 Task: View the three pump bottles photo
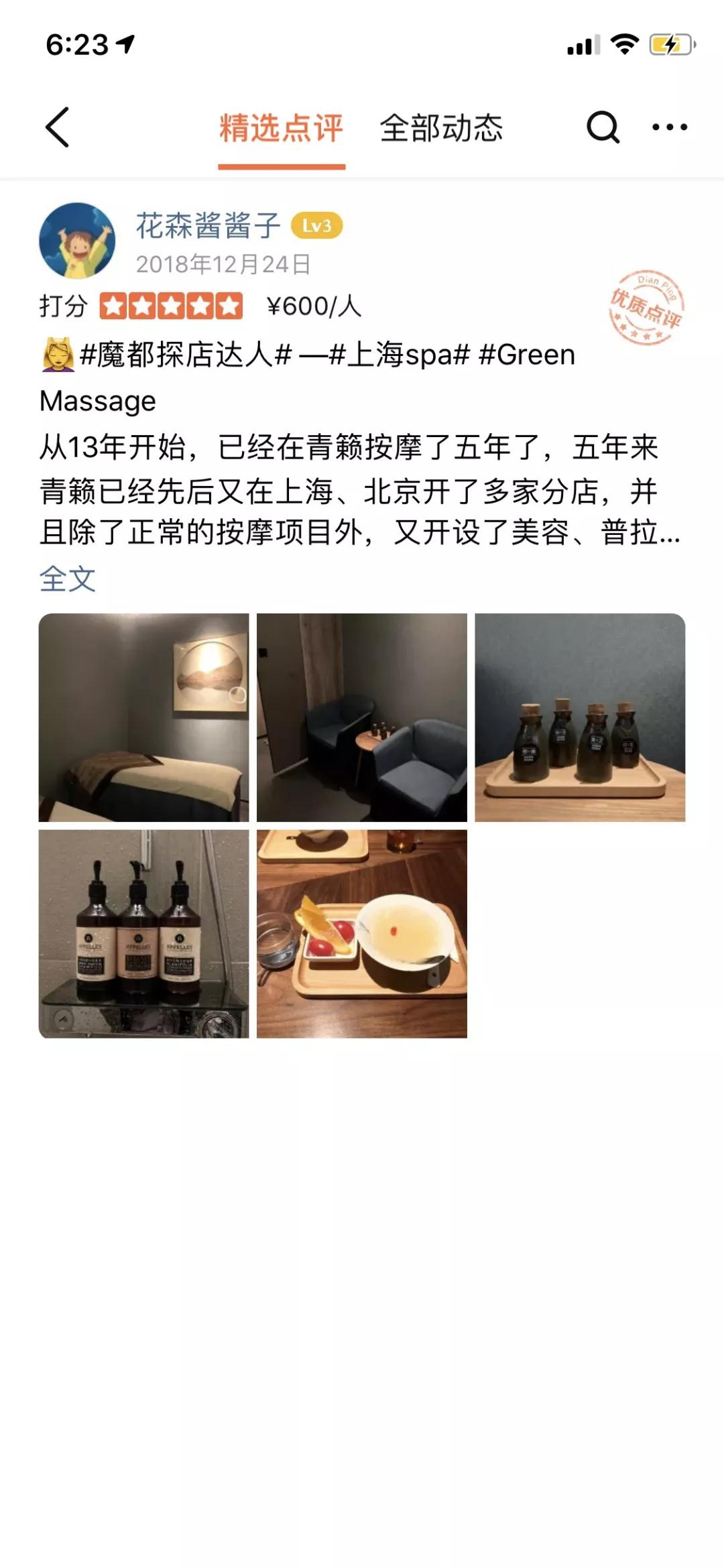coord(143,934)
